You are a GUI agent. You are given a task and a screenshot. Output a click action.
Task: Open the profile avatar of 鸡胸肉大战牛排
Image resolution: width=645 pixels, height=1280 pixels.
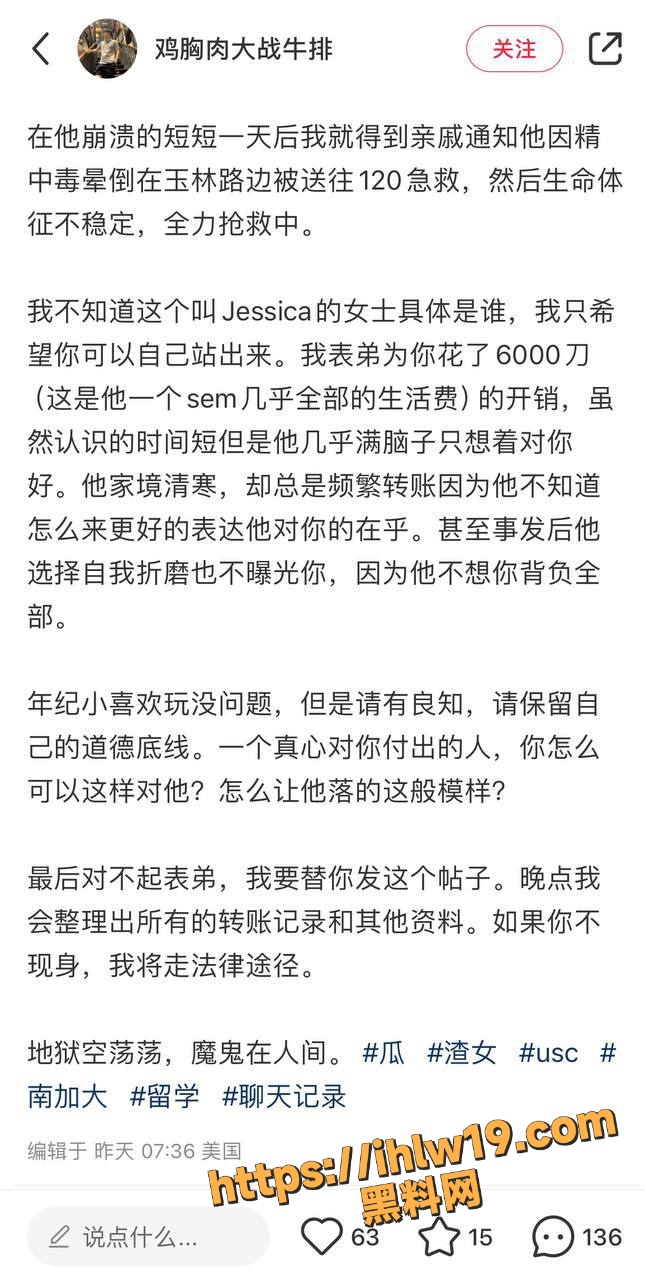pyautogui.click(x=108, y=48)
